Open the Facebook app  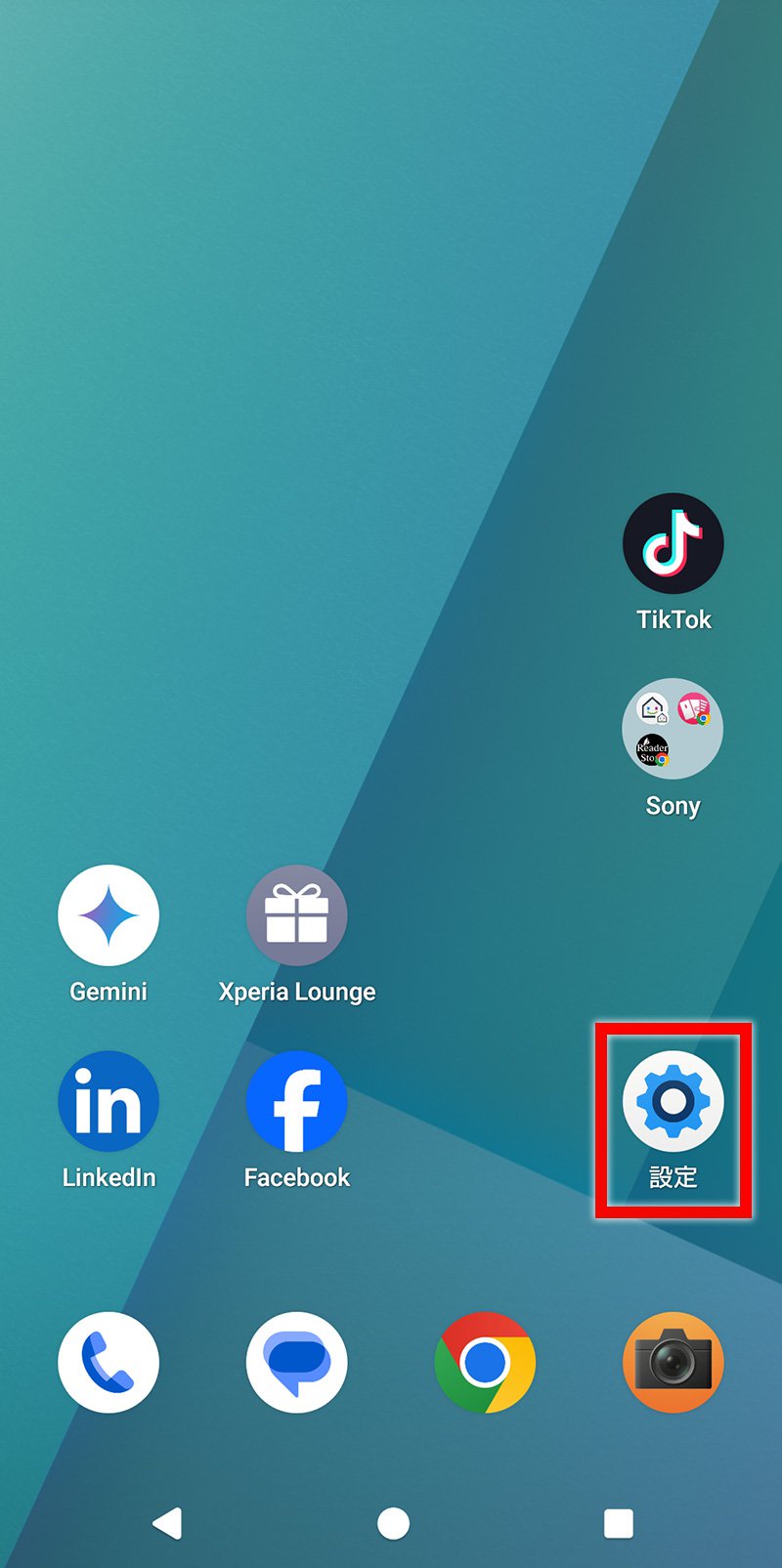pos(296,1102)
